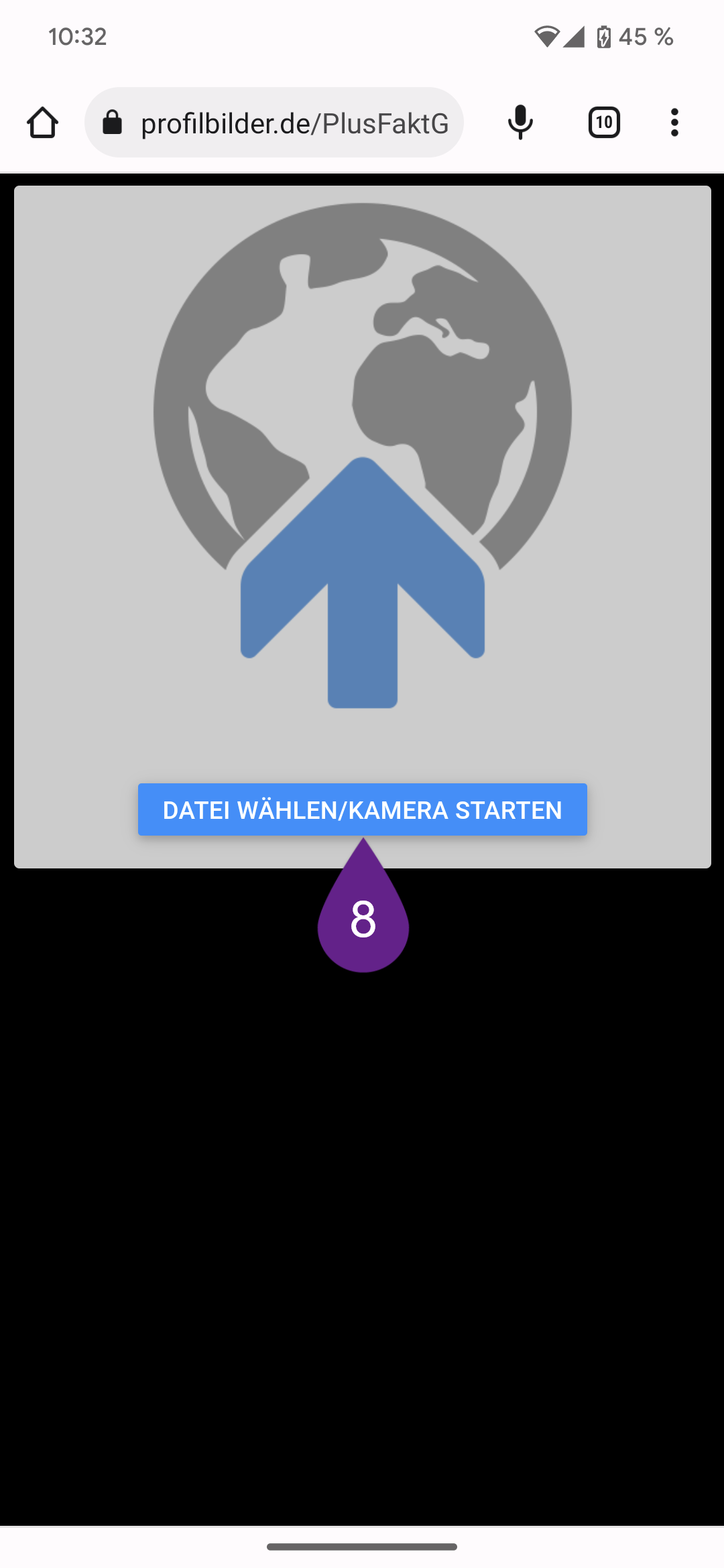View site security info via lock icon
This screenshot has width=724, height=1568.
(x=112, y=123)
